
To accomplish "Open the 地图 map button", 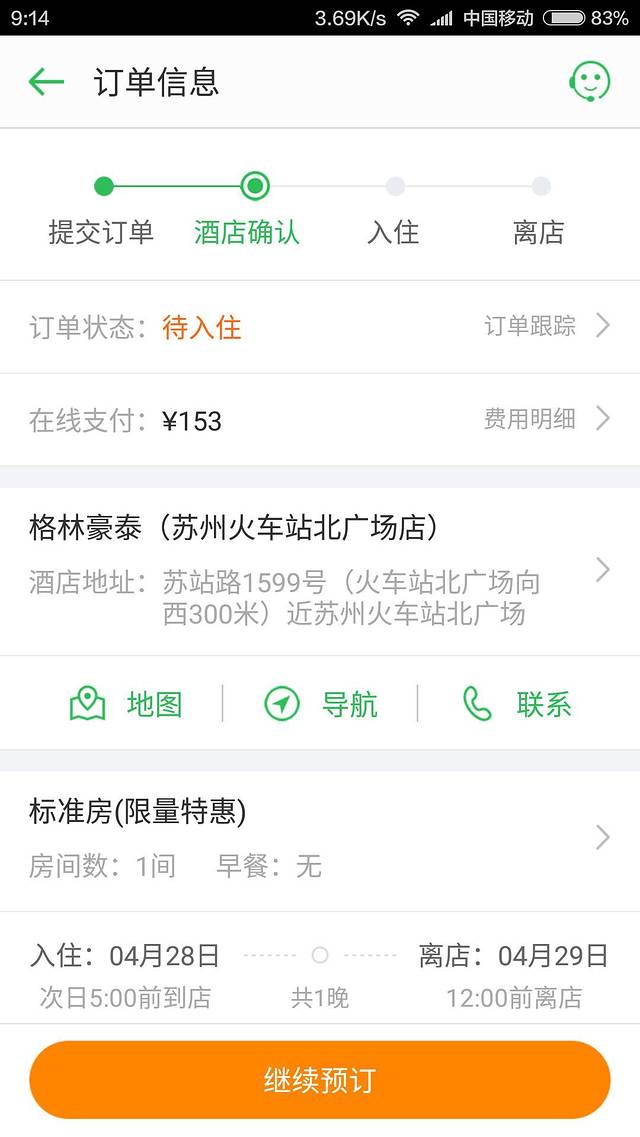I will click(127, 704).
